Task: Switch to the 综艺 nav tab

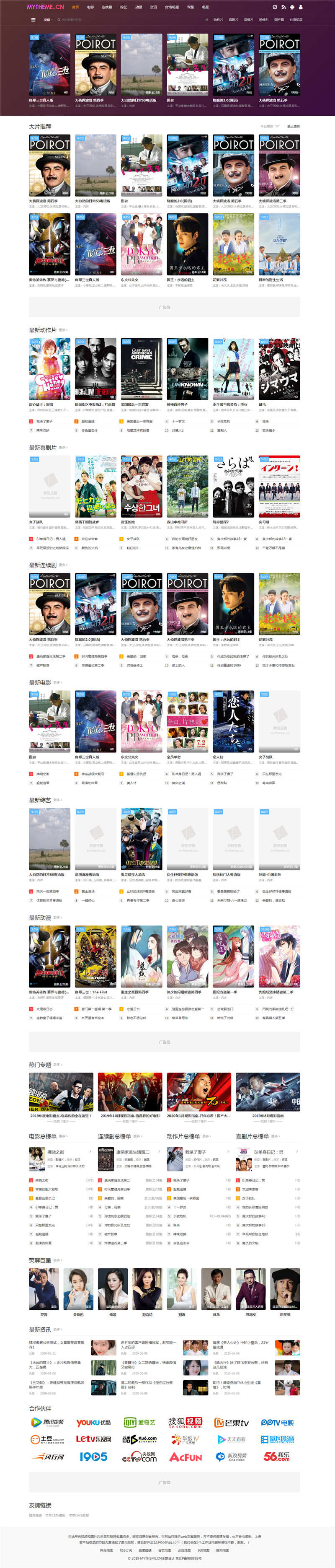Action: (124, 7)
